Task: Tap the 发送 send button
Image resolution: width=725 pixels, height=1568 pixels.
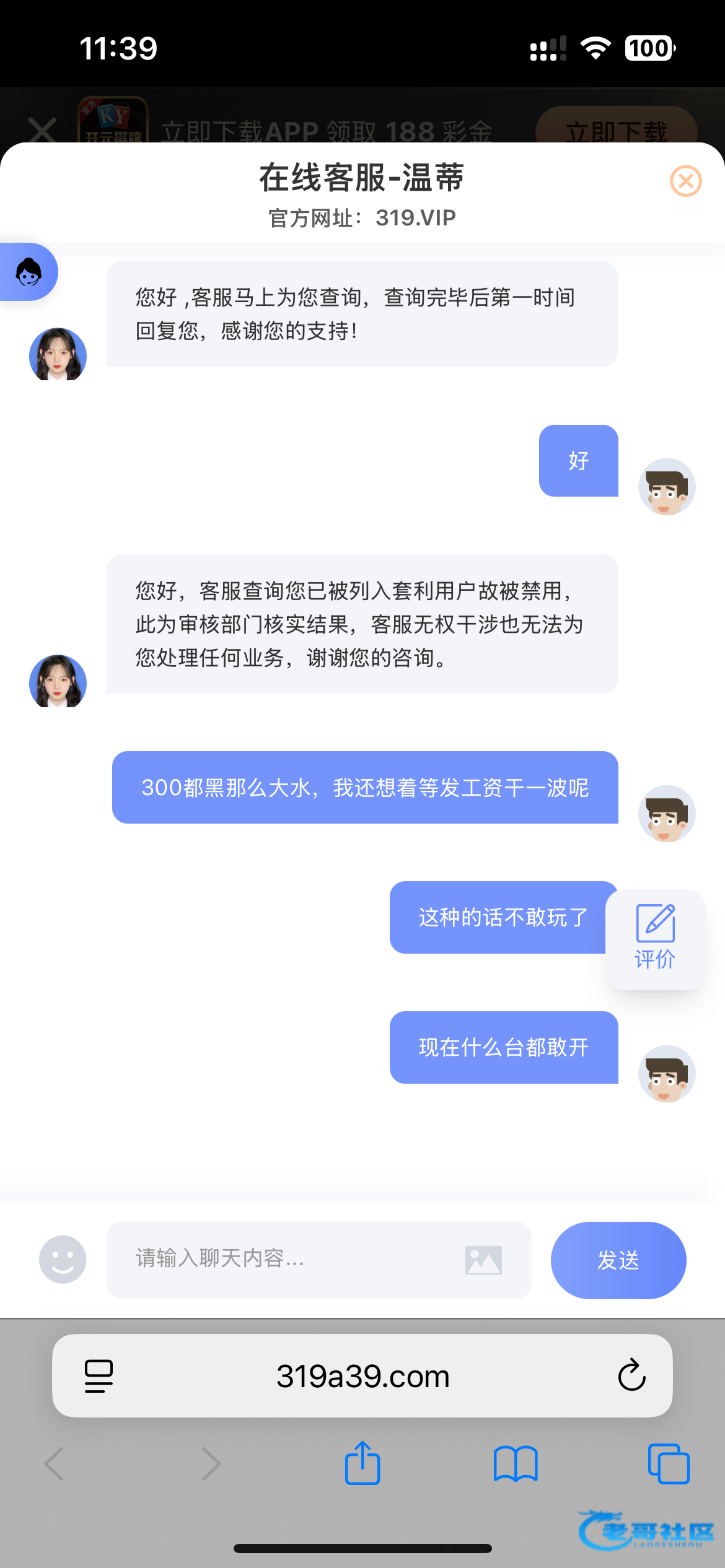Action: (x=618, y=1260)
